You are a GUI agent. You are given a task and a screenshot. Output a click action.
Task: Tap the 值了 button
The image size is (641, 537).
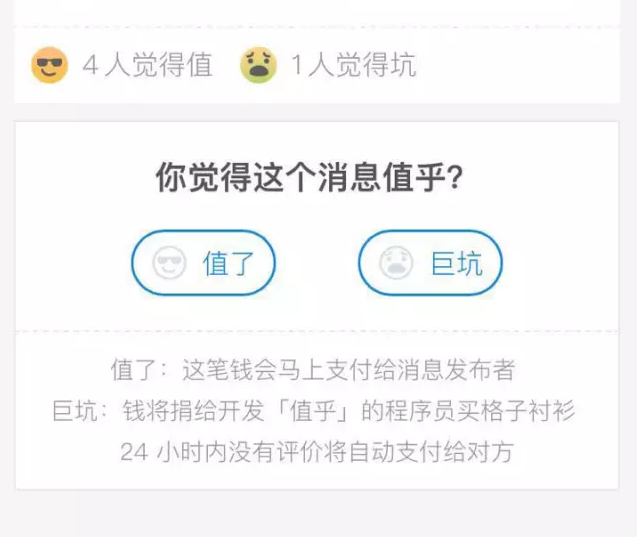[x=203, y=264]
